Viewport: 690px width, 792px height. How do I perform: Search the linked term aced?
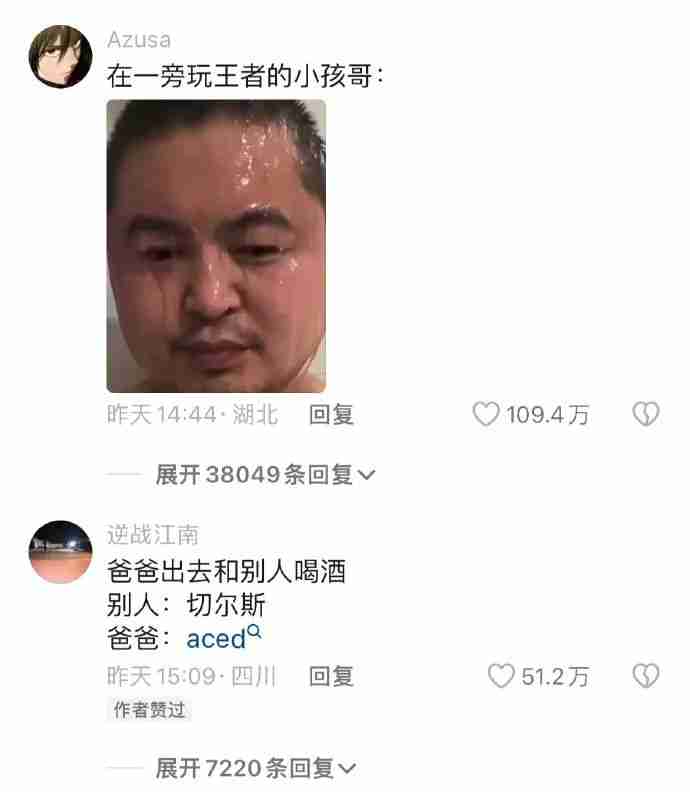pyautogui.click(x=223, y=638)
